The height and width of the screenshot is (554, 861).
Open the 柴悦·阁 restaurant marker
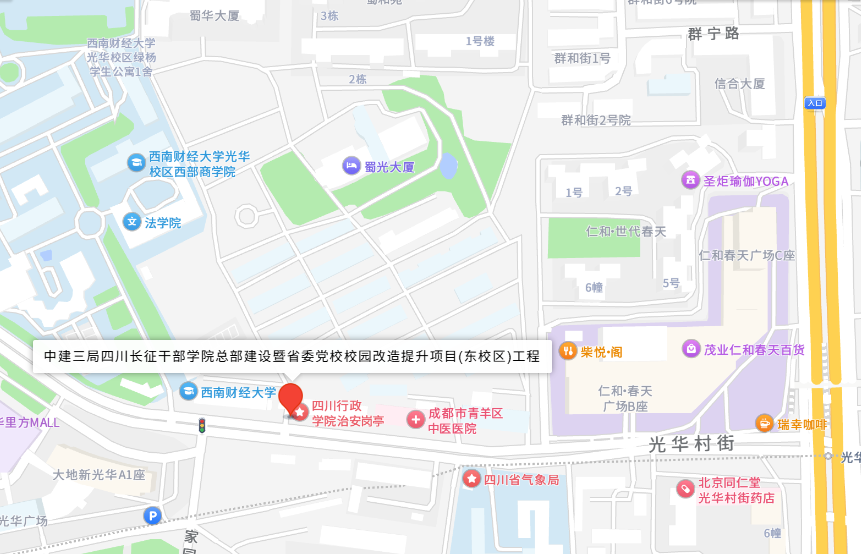(x=567, y=350)
